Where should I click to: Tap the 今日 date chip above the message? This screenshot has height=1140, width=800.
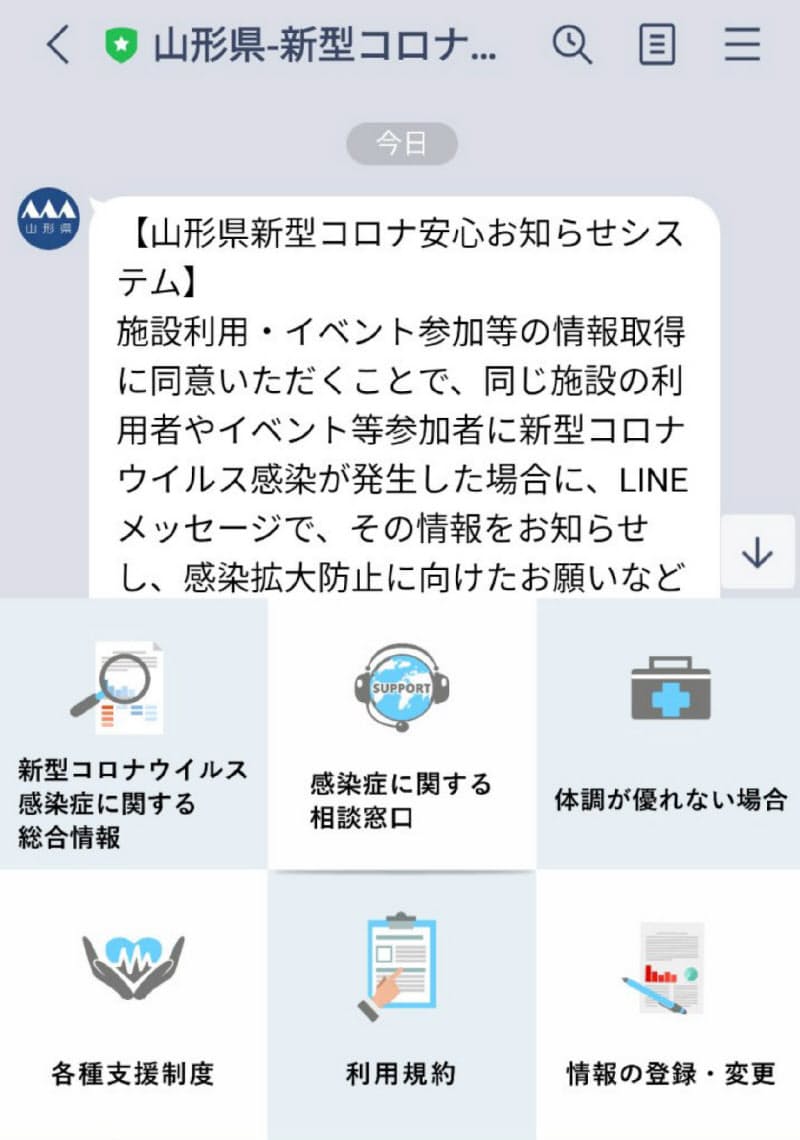(404, 143)
